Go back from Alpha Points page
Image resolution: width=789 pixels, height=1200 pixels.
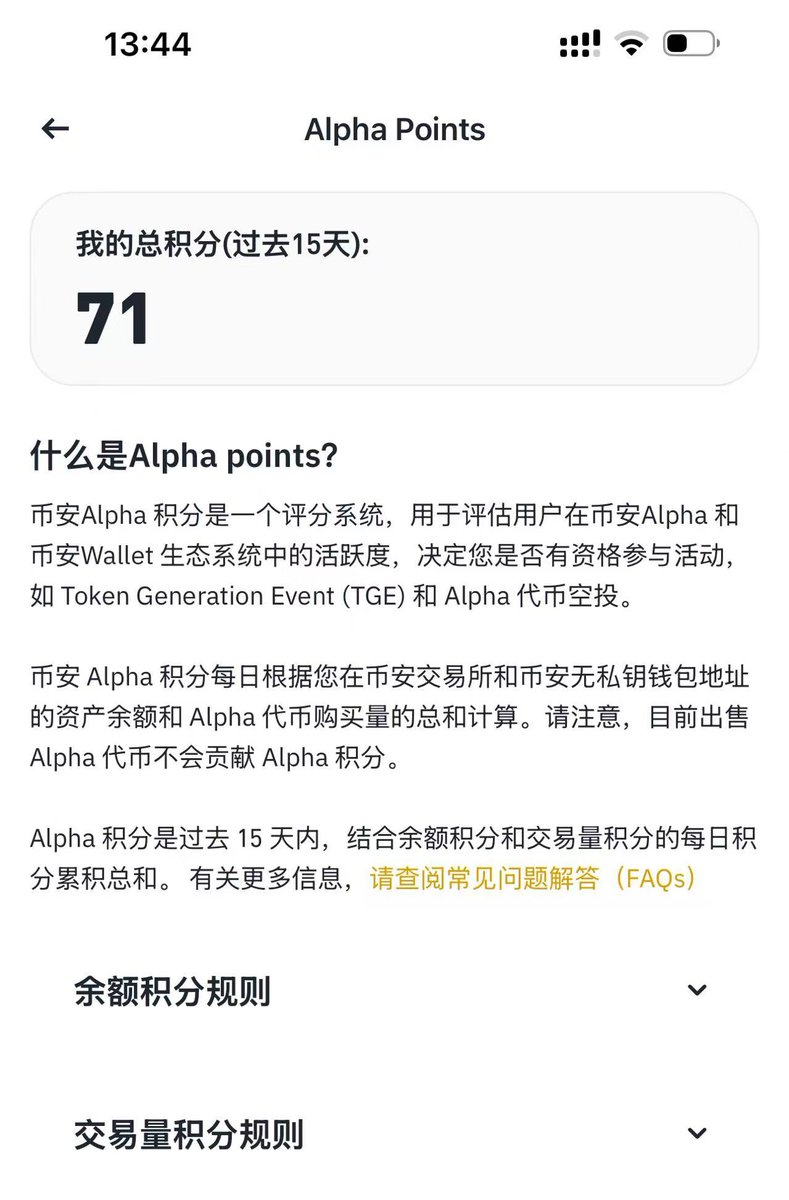click(55, 129)
